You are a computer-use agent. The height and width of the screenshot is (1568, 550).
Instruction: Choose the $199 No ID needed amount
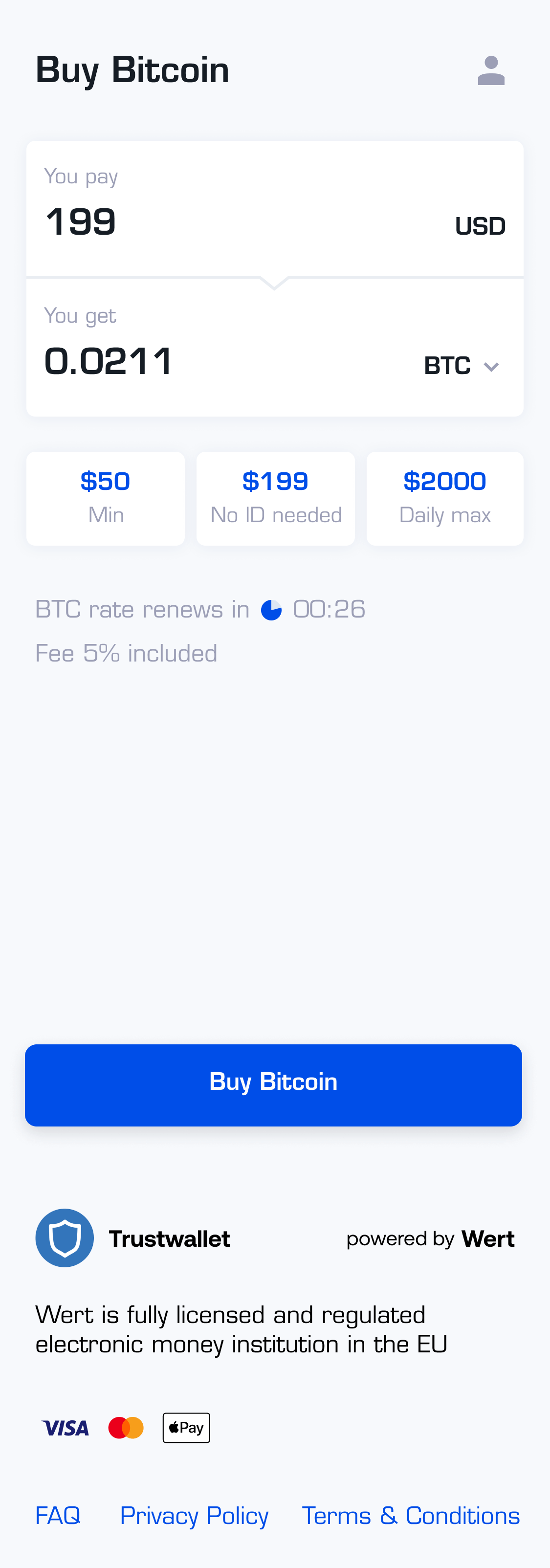coord(276,498)
